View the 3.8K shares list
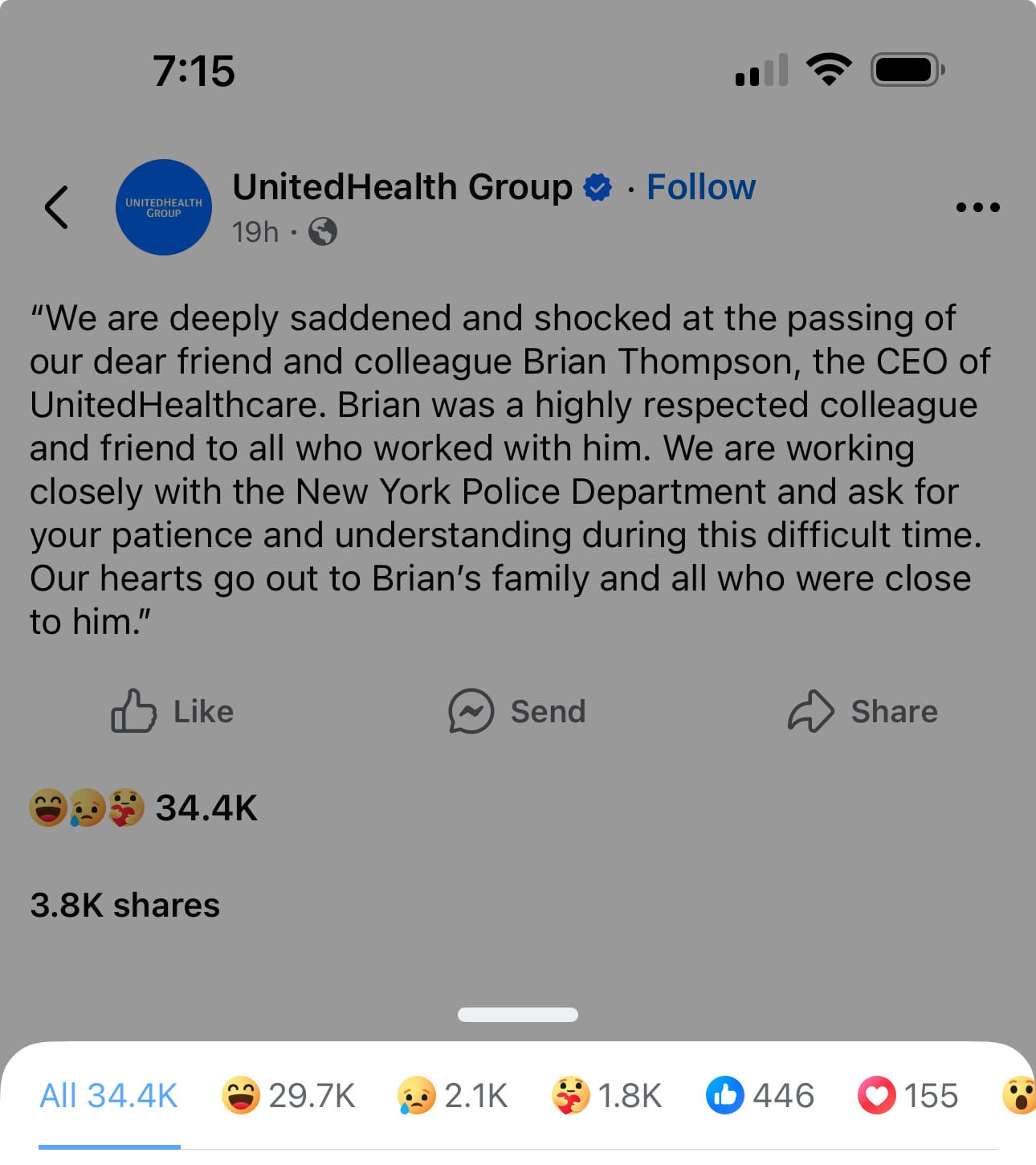This screenshot has width=1036, height=1165. 125,905
